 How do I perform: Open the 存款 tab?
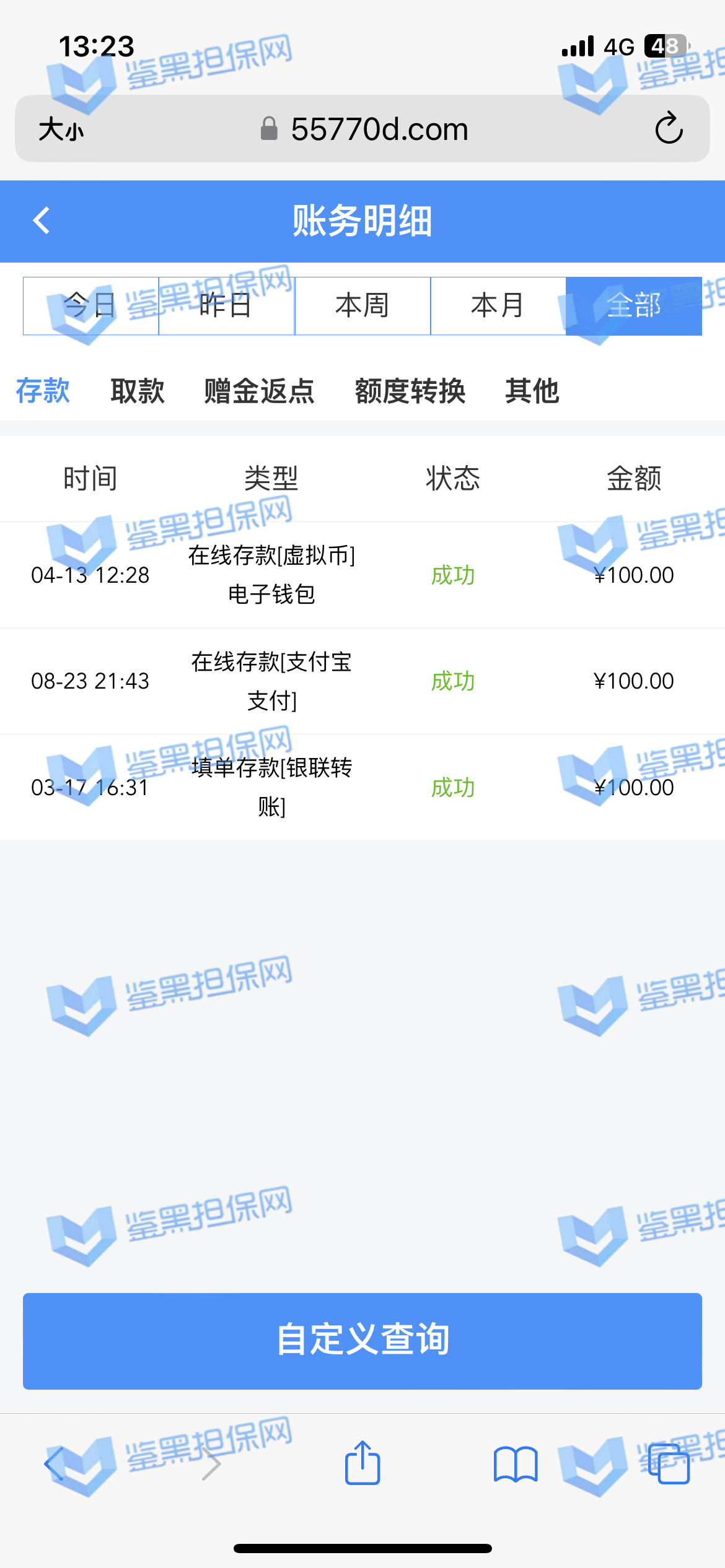43,391
